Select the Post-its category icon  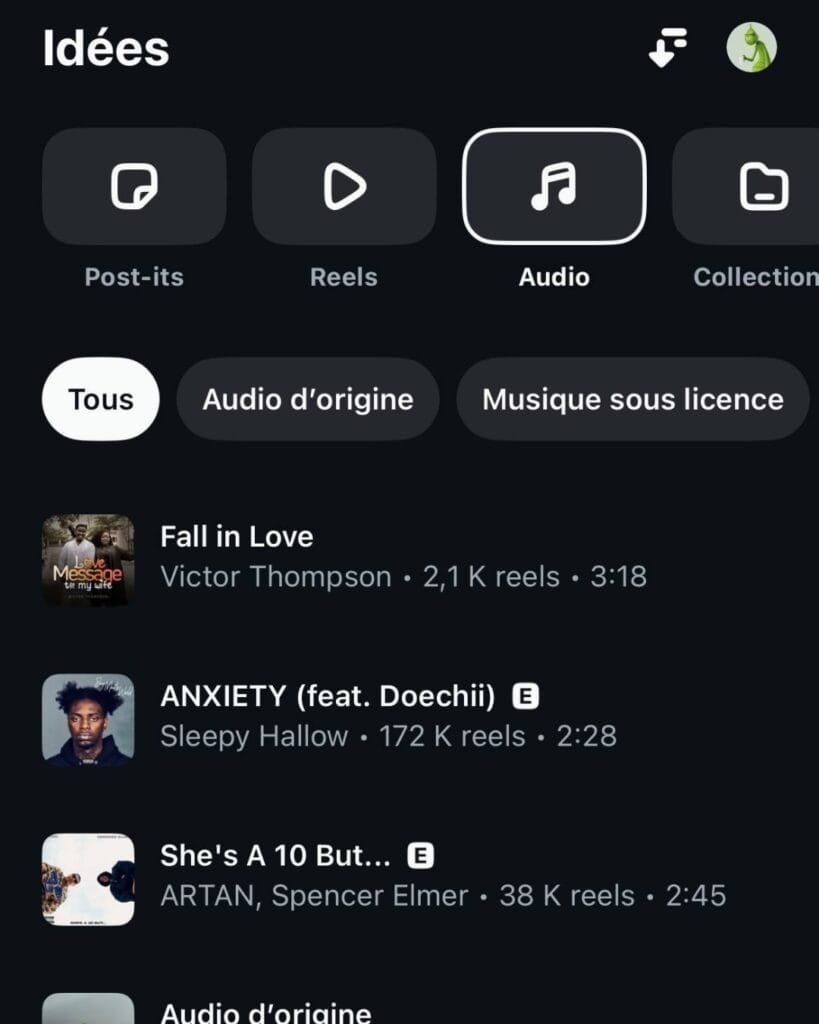tap(135, 187)
